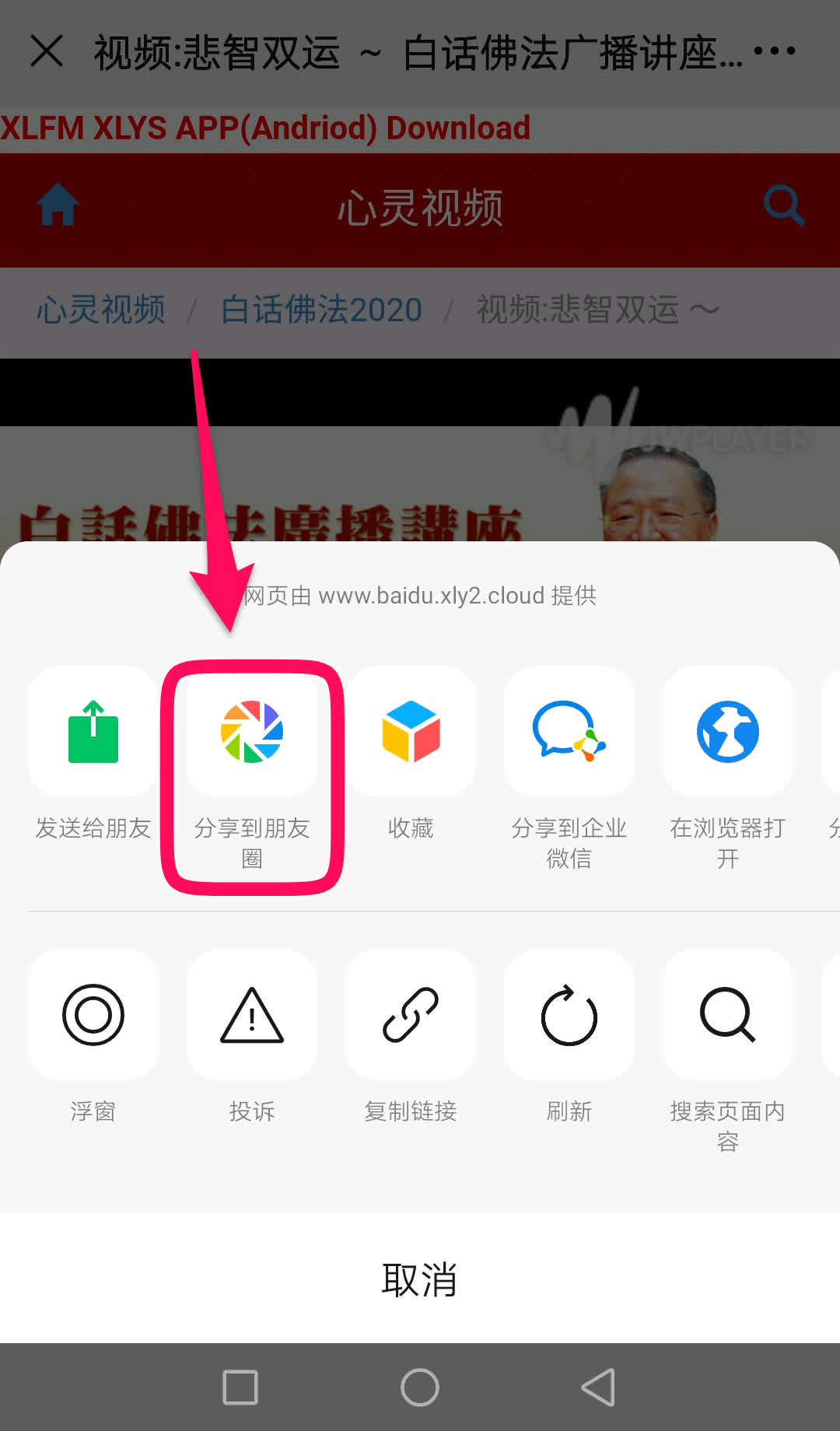Report page using 投诉

click(x=252, y=1015)
